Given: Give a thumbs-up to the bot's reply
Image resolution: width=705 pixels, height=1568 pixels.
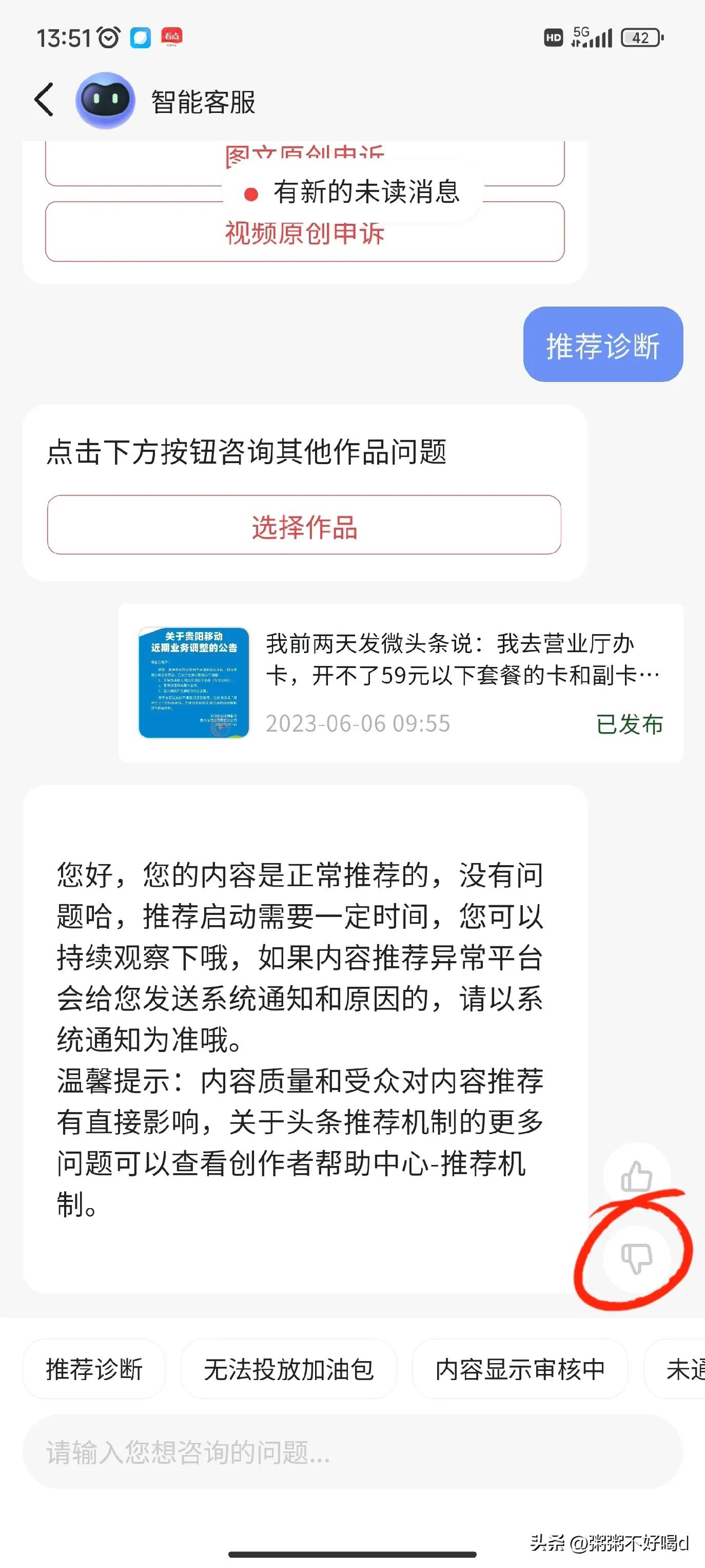Looking at the screenshot, I should point(636,1175).
